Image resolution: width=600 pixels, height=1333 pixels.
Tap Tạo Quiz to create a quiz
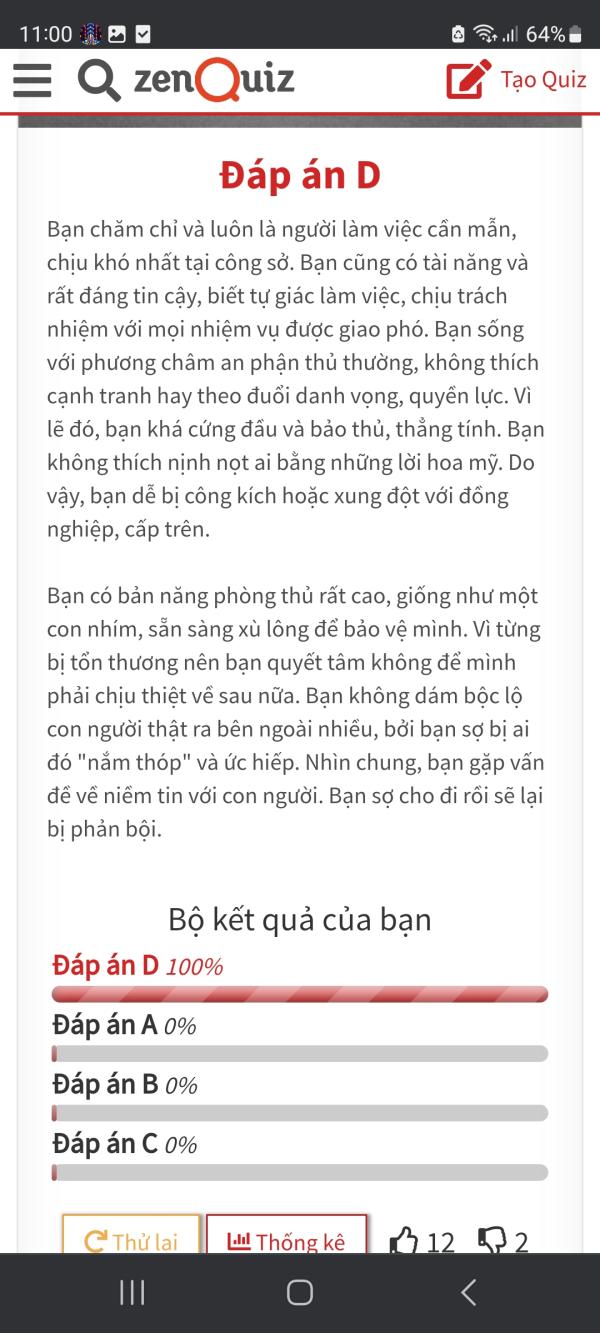pyautogui.click(x=516, y=80)
